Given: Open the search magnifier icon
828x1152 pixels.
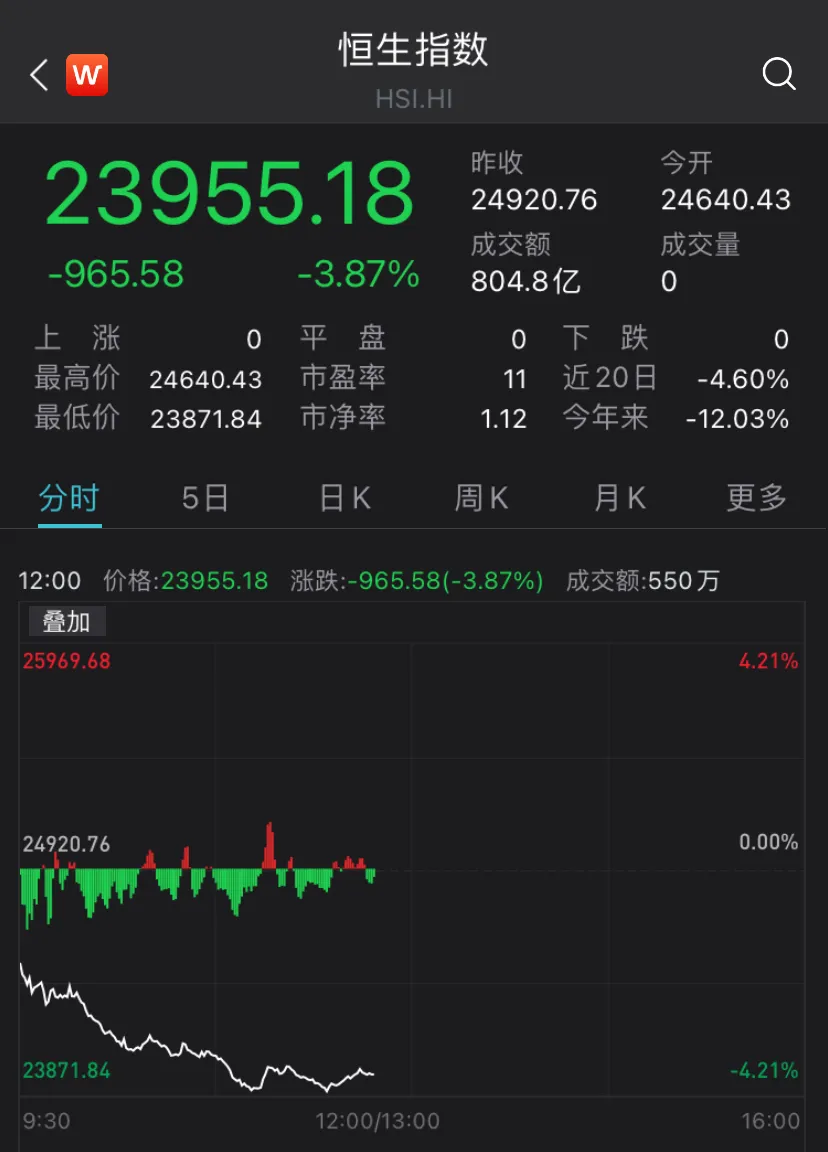Looking at the screenshot, I should click(778, 74).
